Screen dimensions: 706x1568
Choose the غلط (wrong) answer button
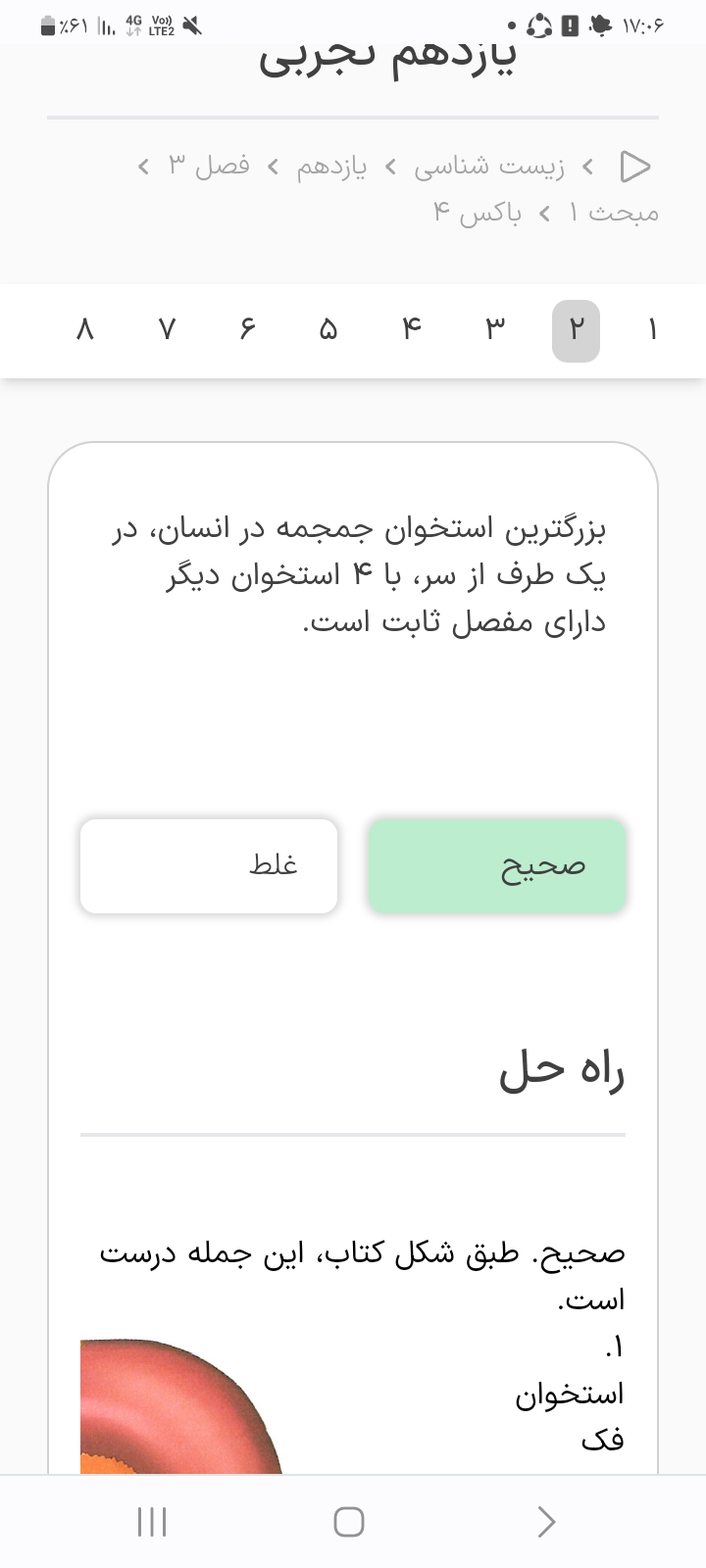coord(209,866)
